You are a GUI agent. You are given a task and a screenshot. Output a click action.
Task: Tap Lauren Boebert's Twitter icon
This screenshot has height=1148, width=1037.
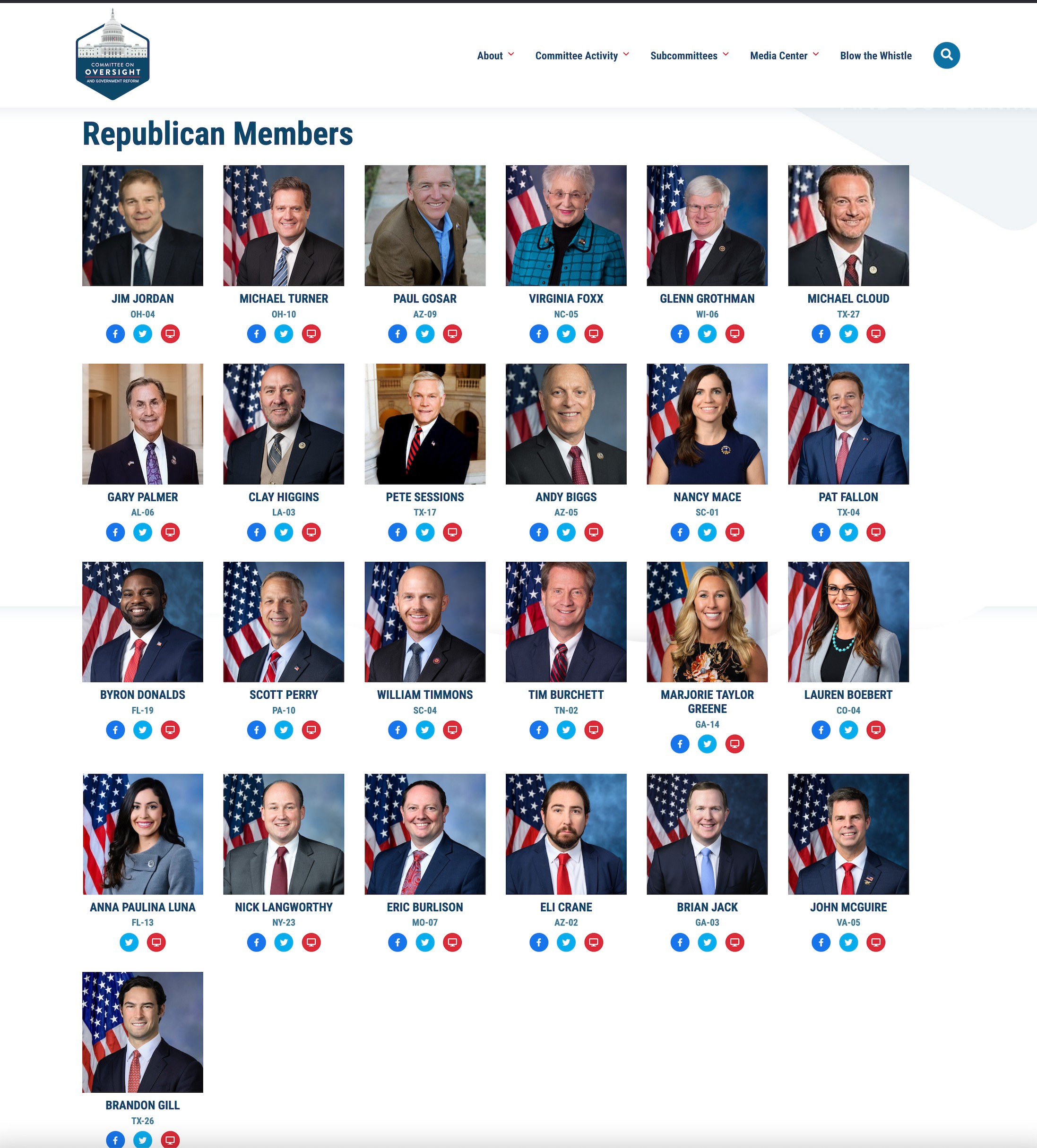click(x=848, y=729)
